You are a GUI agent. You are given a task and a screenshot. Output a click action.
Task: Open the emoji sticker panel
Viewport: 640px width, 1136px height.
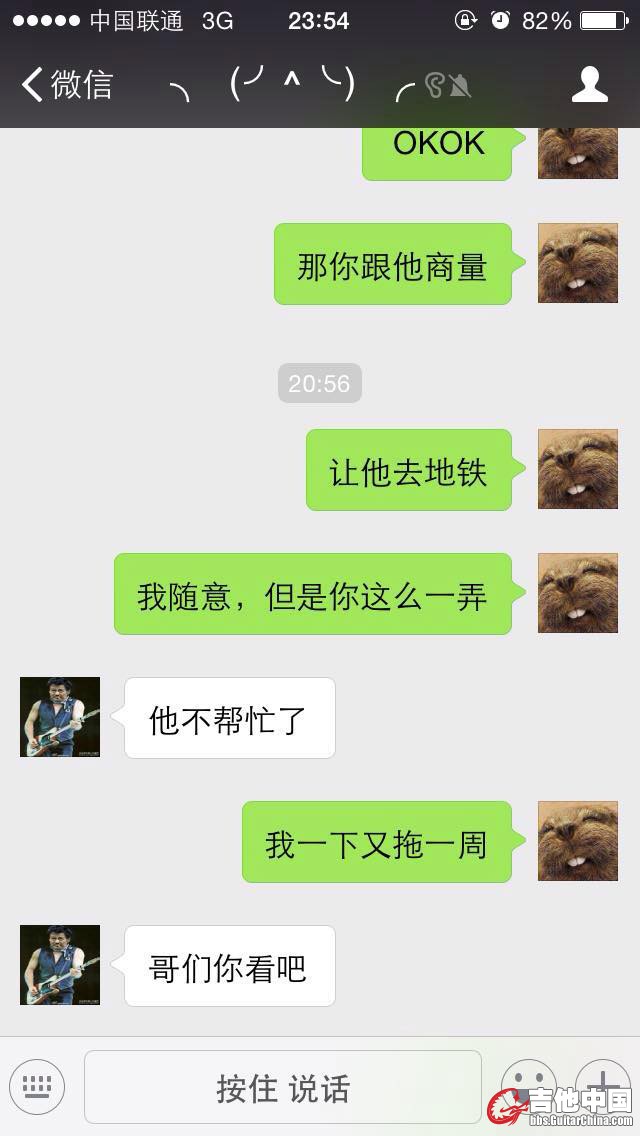(527, 1085)
